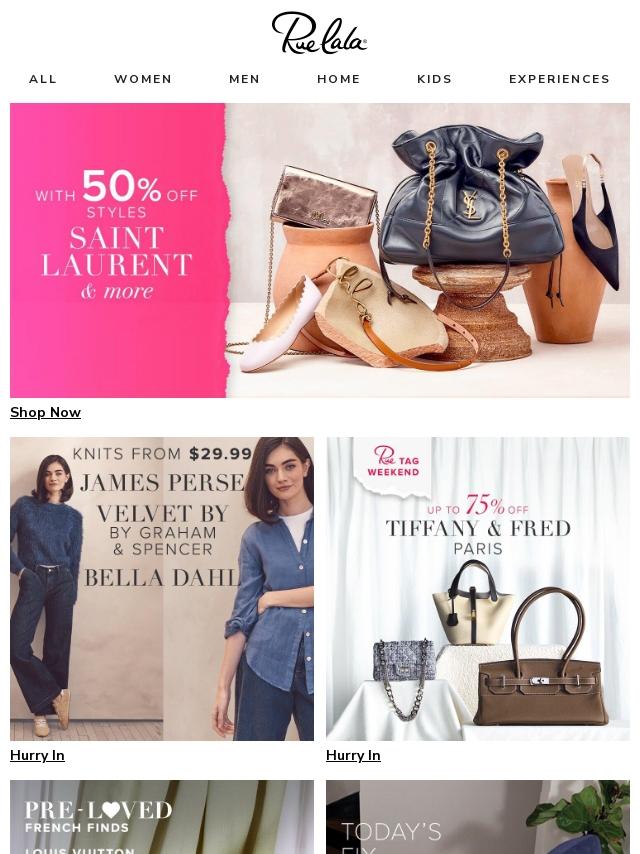The width and height of the screenshot is (640, 854).
Task: Open the All category
Action: pyautogui.click(x=43, y=79)
